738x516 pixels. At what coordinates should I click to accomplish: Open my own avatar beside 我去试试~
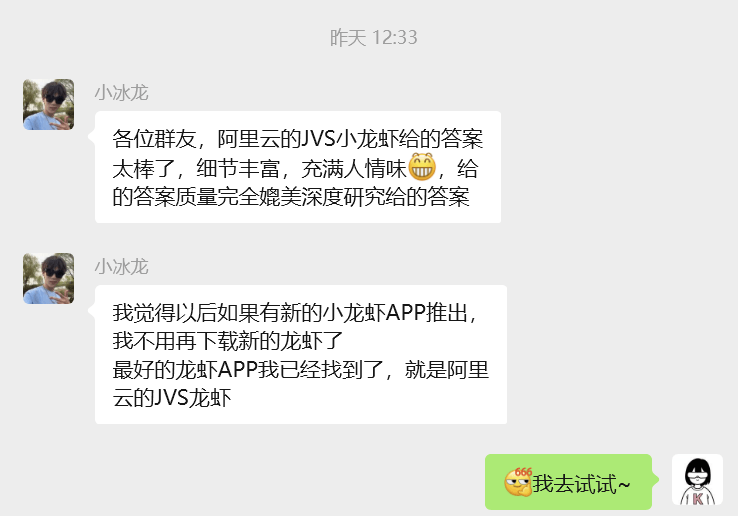pos(697,480)
